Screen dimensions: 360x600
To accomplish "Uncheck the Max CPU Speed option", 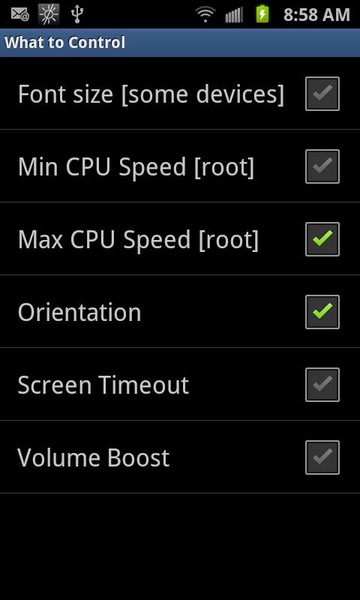I will tap(322, 239).
